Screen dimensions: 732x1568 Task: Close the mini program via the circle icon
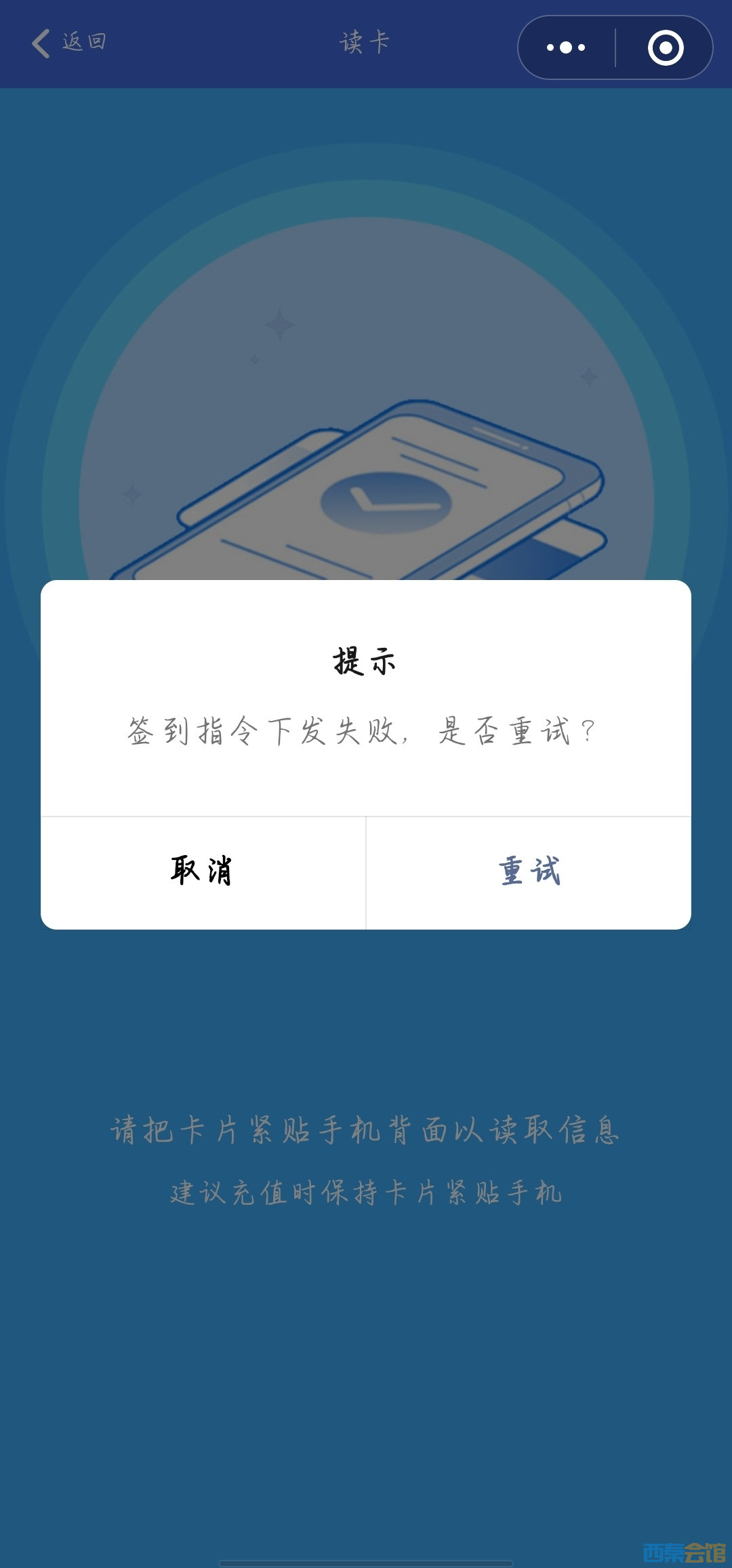click(x=665, y=47)
